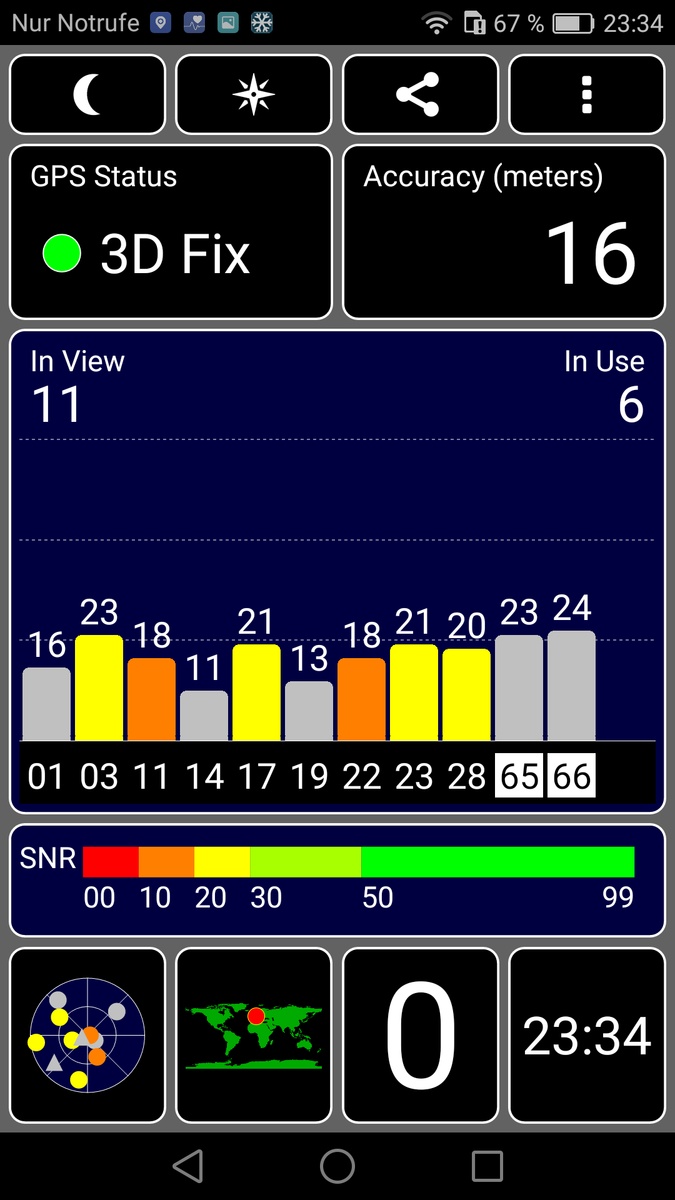Open the satellite sky plot tile
The height and width of the screenshot is (1200, 675).
(88, 1035)
